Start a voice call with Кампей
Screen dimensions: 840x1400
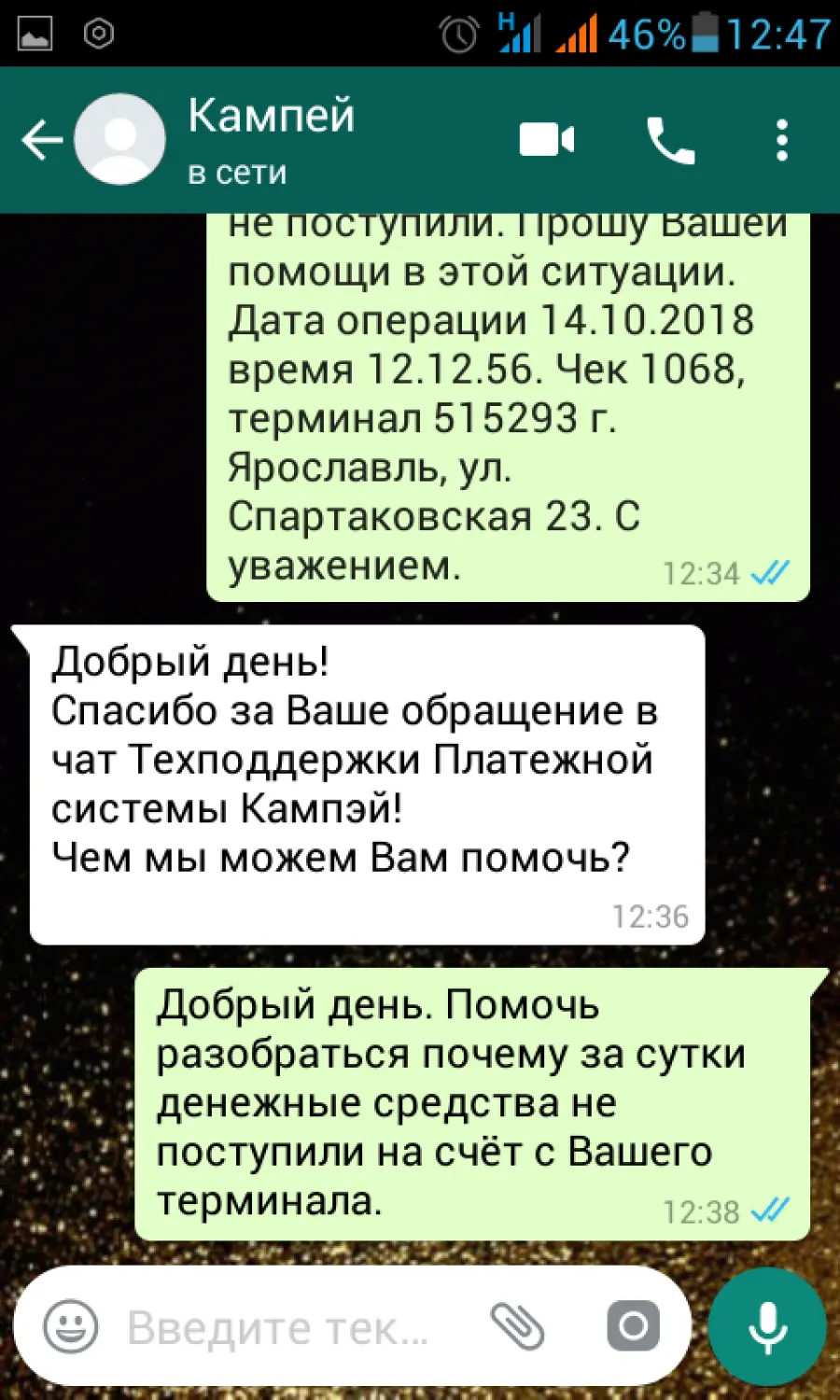pos(670,141)
